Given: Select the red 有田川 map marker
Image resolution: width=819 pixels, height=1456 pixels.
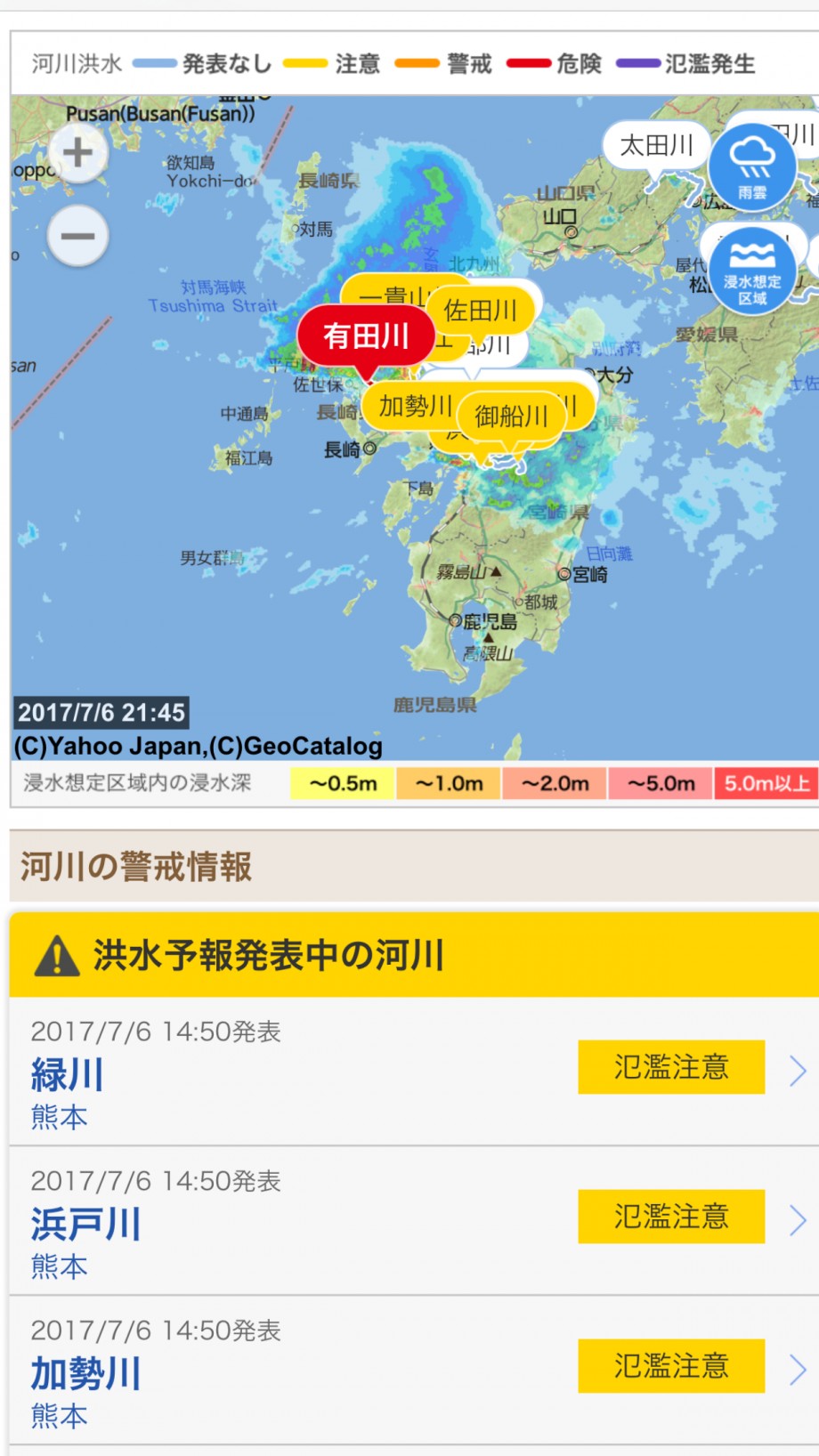Looking at the screenshot, I should tap(366, 336).
